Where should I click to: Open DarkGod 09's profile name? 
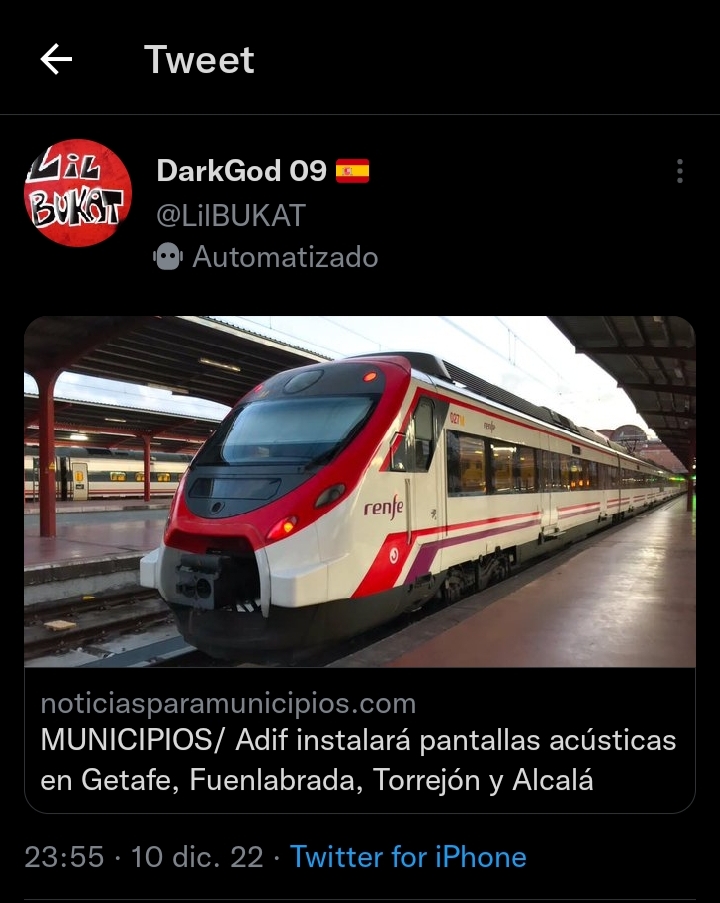tap(241, 171)
